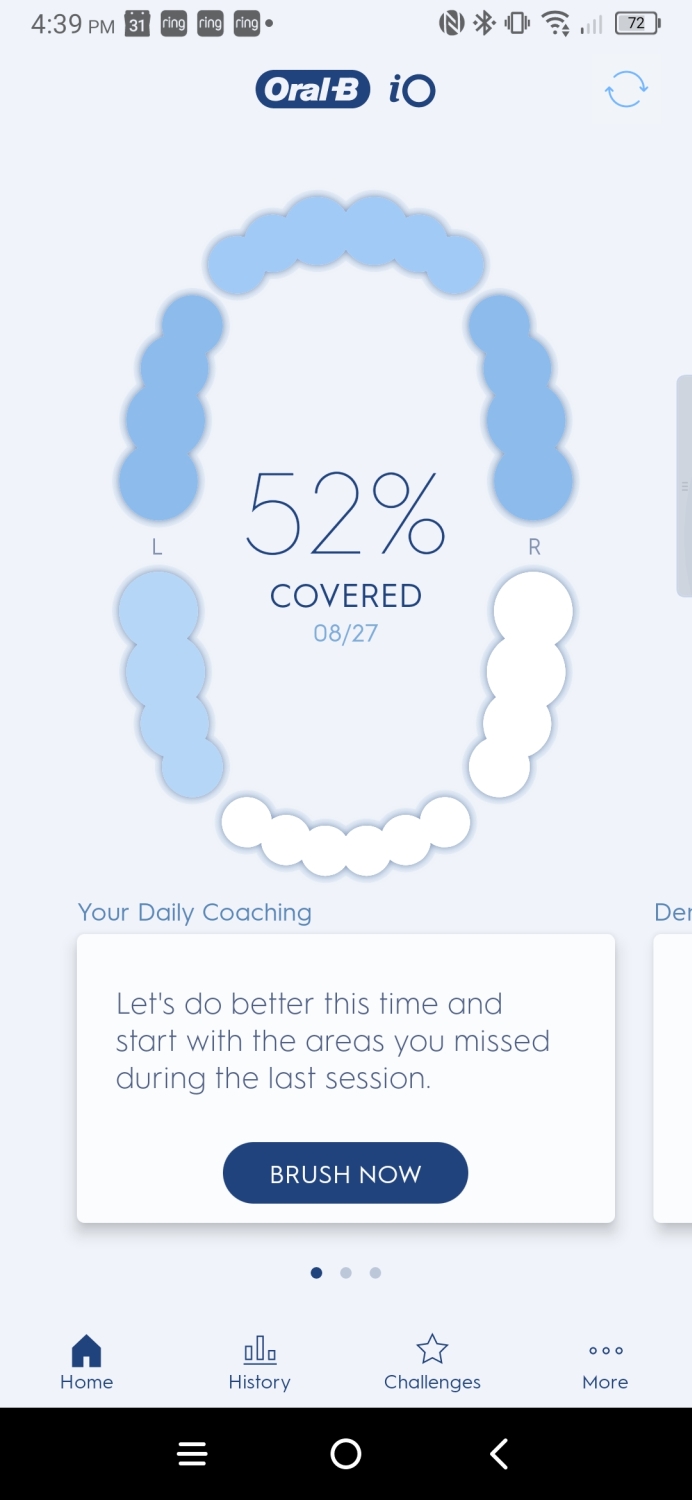
Task: Open recent apps from navigation bar
Action: tap(192, 1454)
